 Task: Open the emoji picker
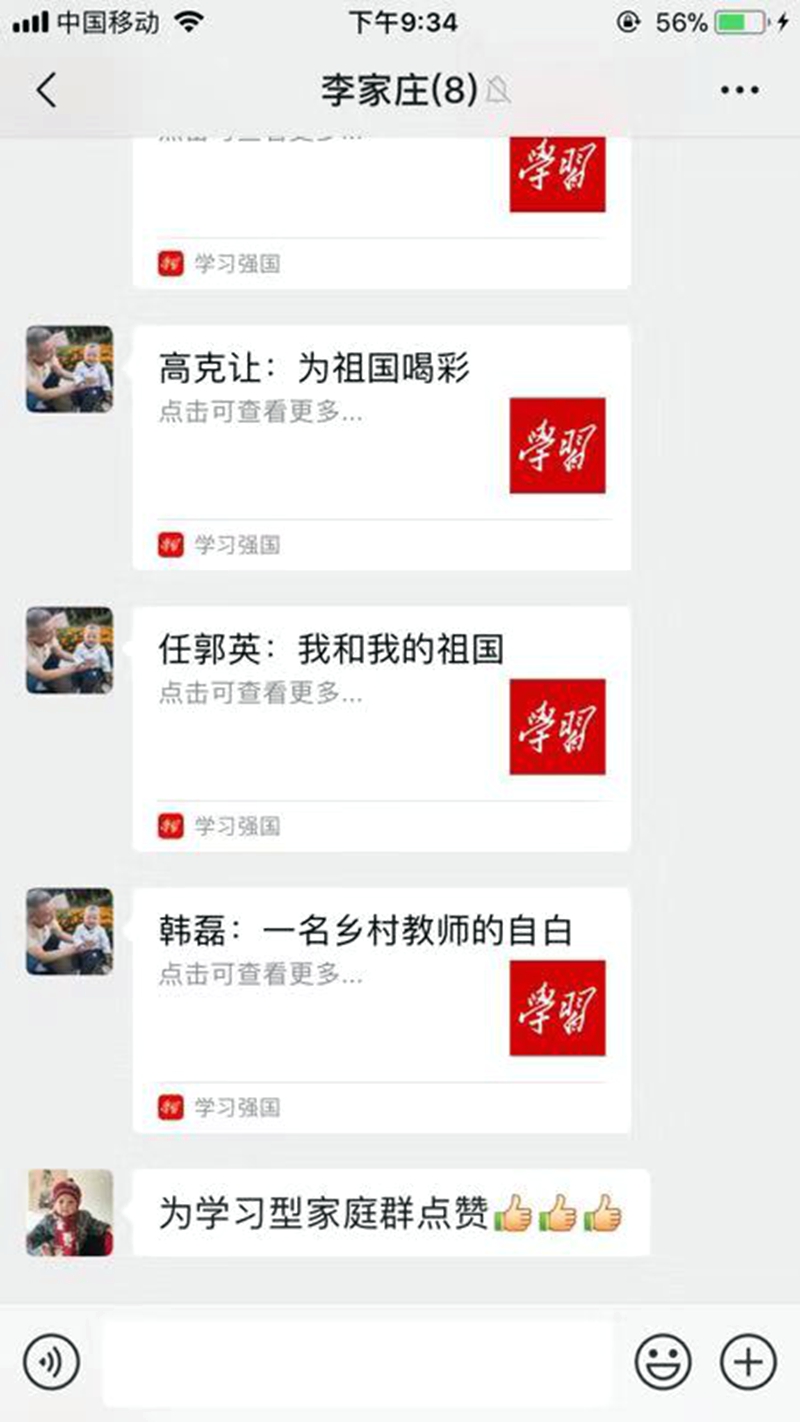pos(663,1362)
